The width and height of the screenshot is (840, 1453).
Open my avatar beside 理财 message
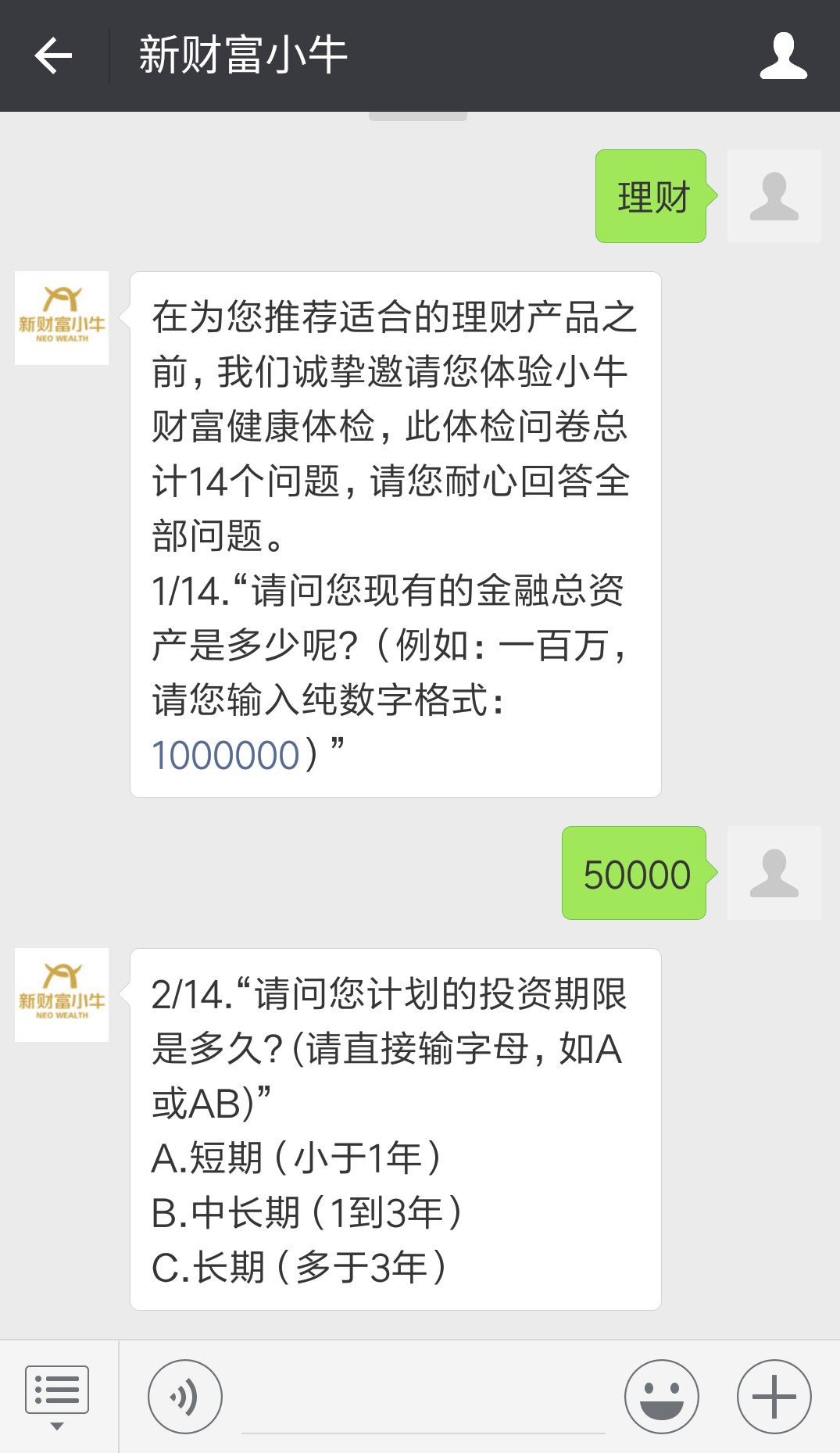tap(774, 196)
